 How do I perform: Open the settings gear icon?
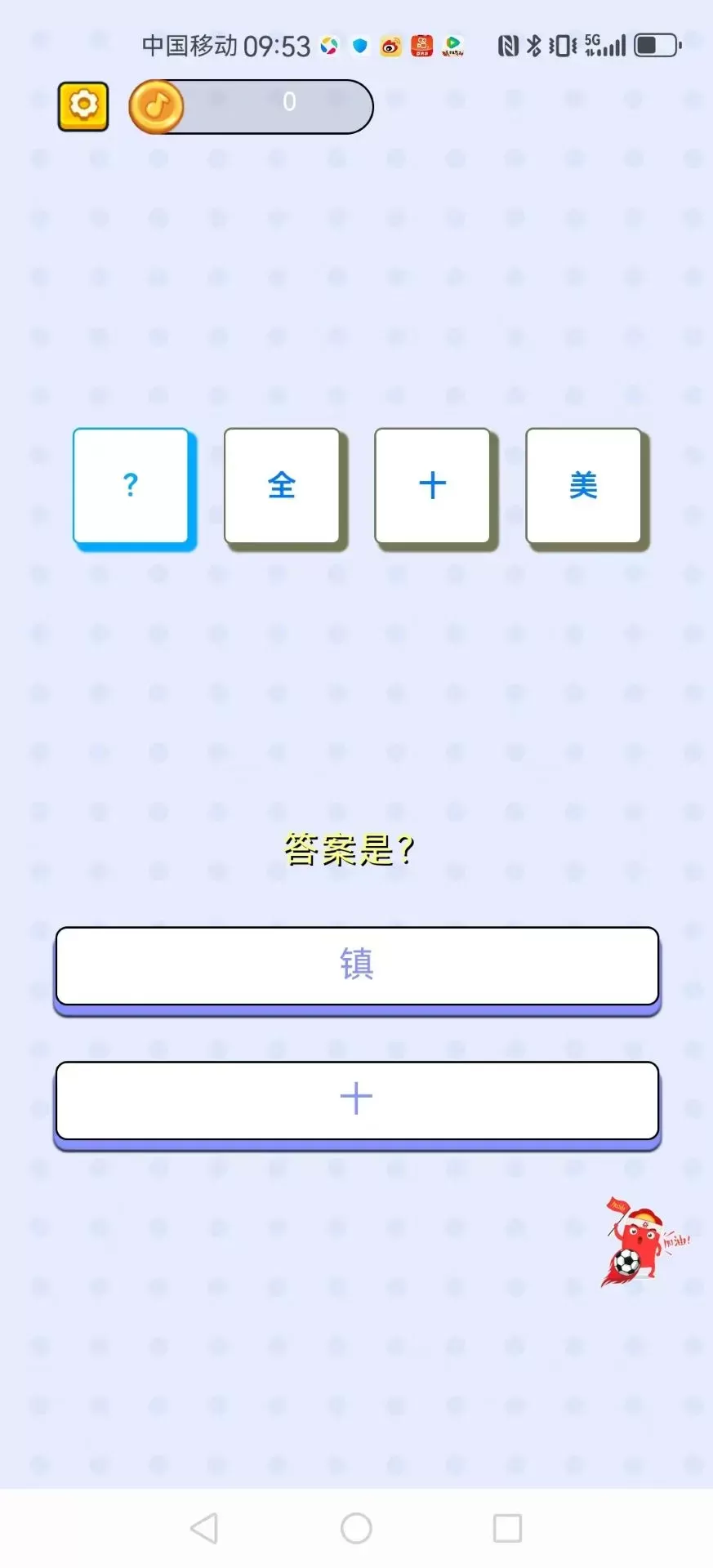click(x=83, y=106)
